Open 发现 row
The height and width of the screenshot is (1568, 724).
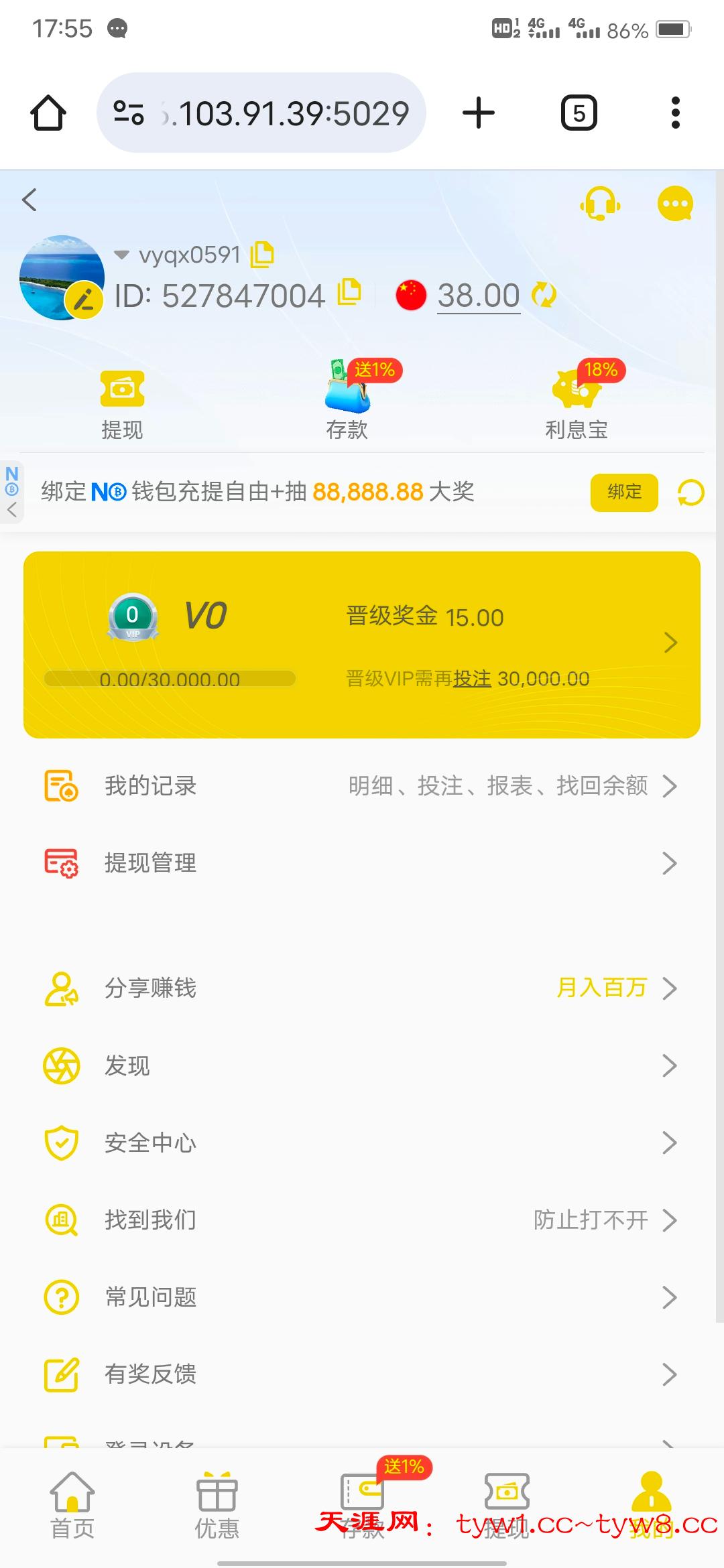(362, 1065)
